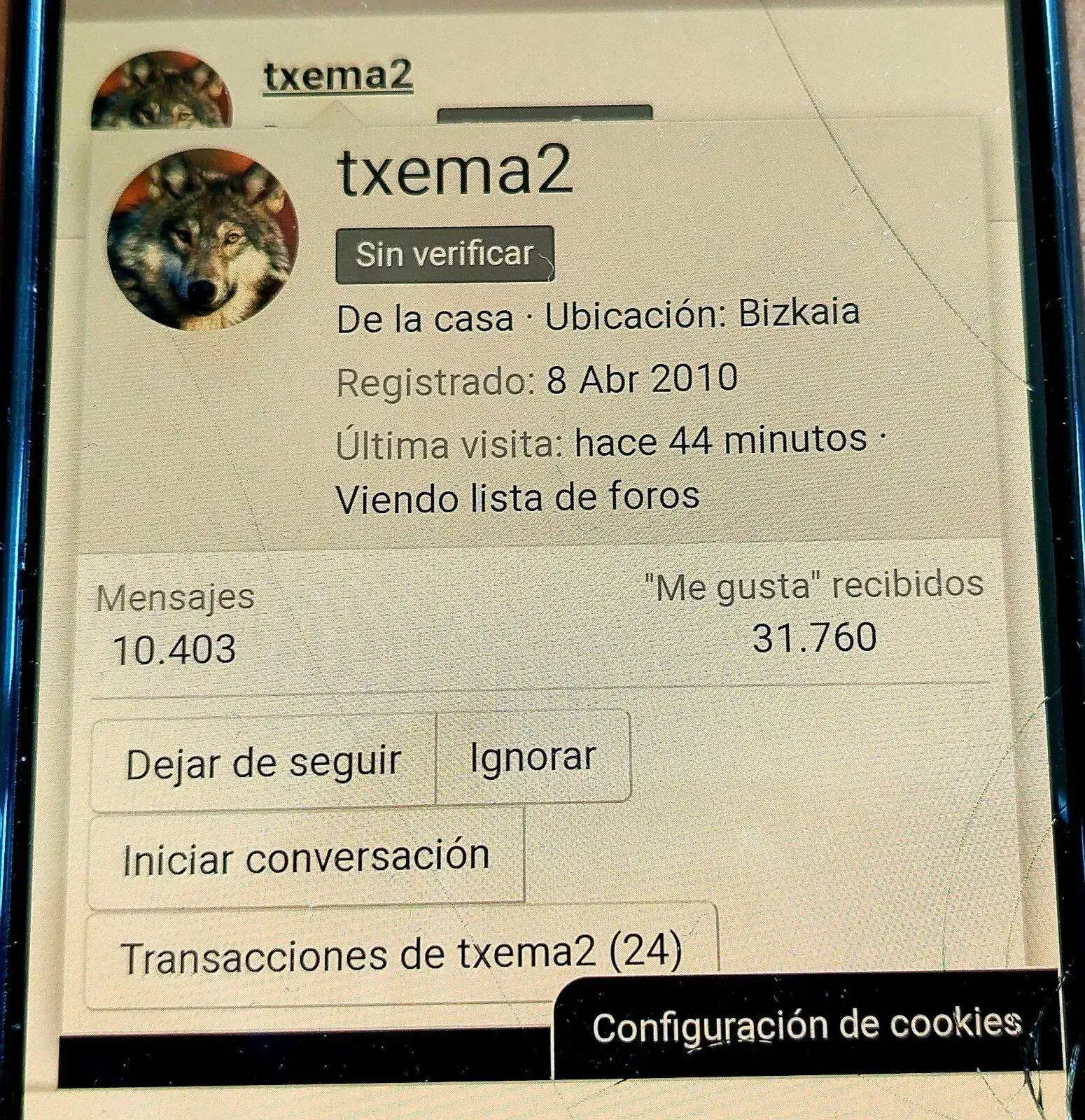The image size is (1085, 1120).
Task: View the wolf avatar in the profile card
Action: [203, 239]
